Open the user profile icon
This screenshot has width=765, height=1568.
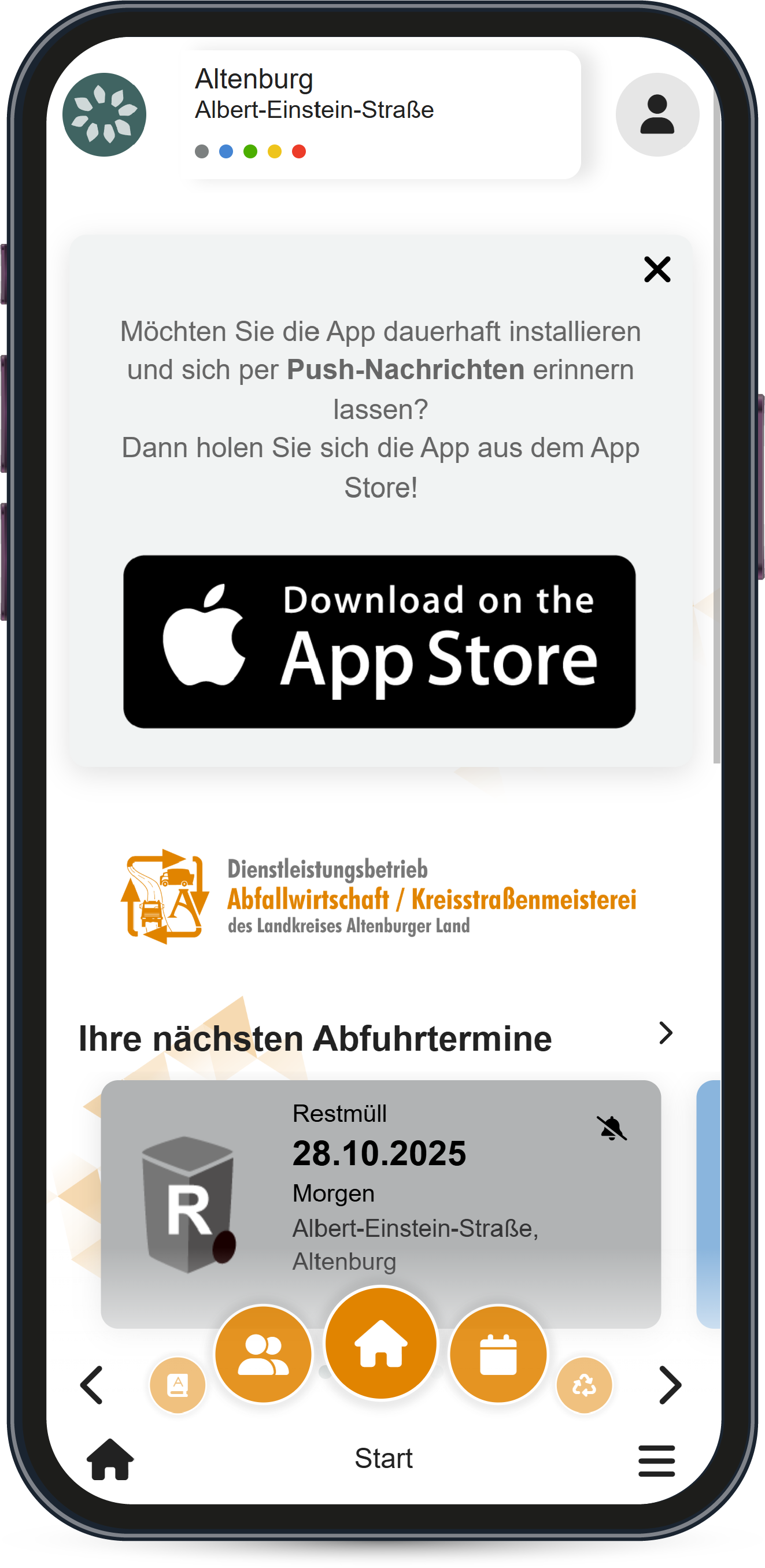(657, 114)
